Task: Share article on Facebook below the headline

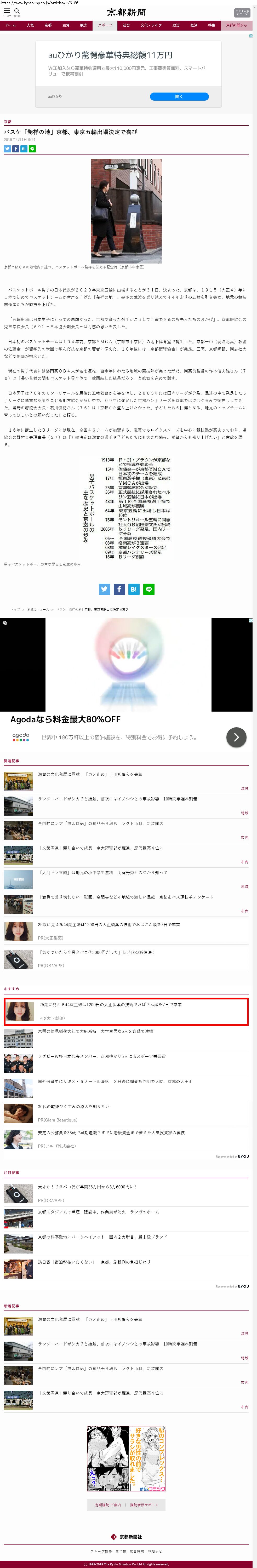Action: click(x=15, y=148)
